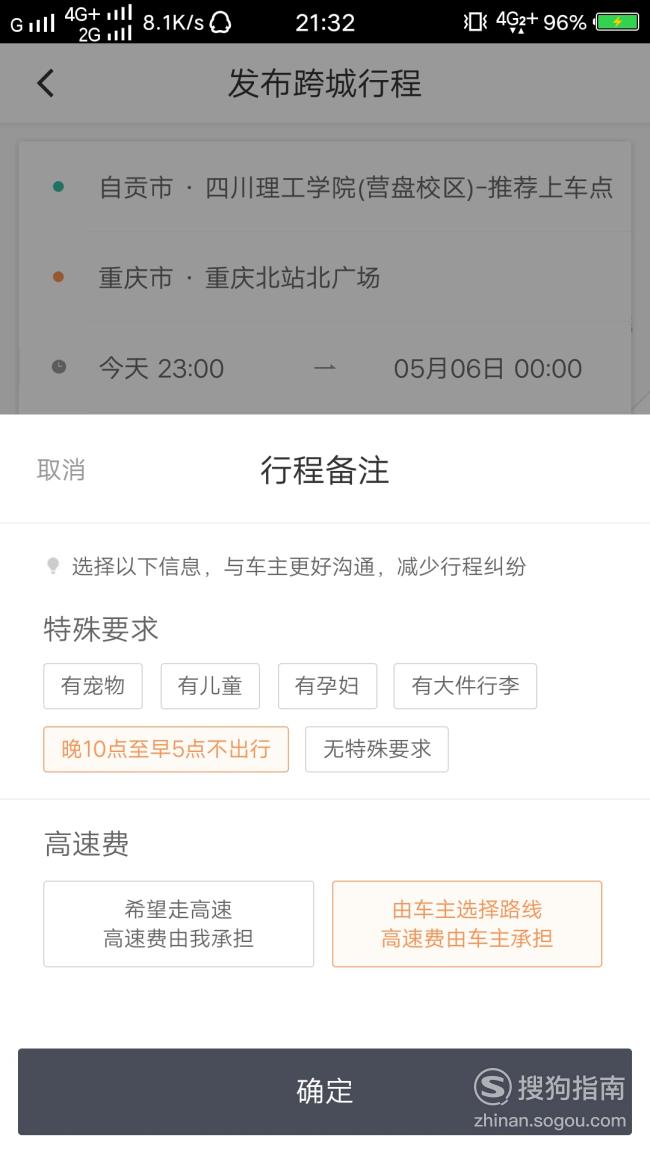Image resolution: width=650 pixels, height=1155 pixels.
Task: Deselect 晚10点至早5点不出行 chip
Action: (x=166, y=749)
